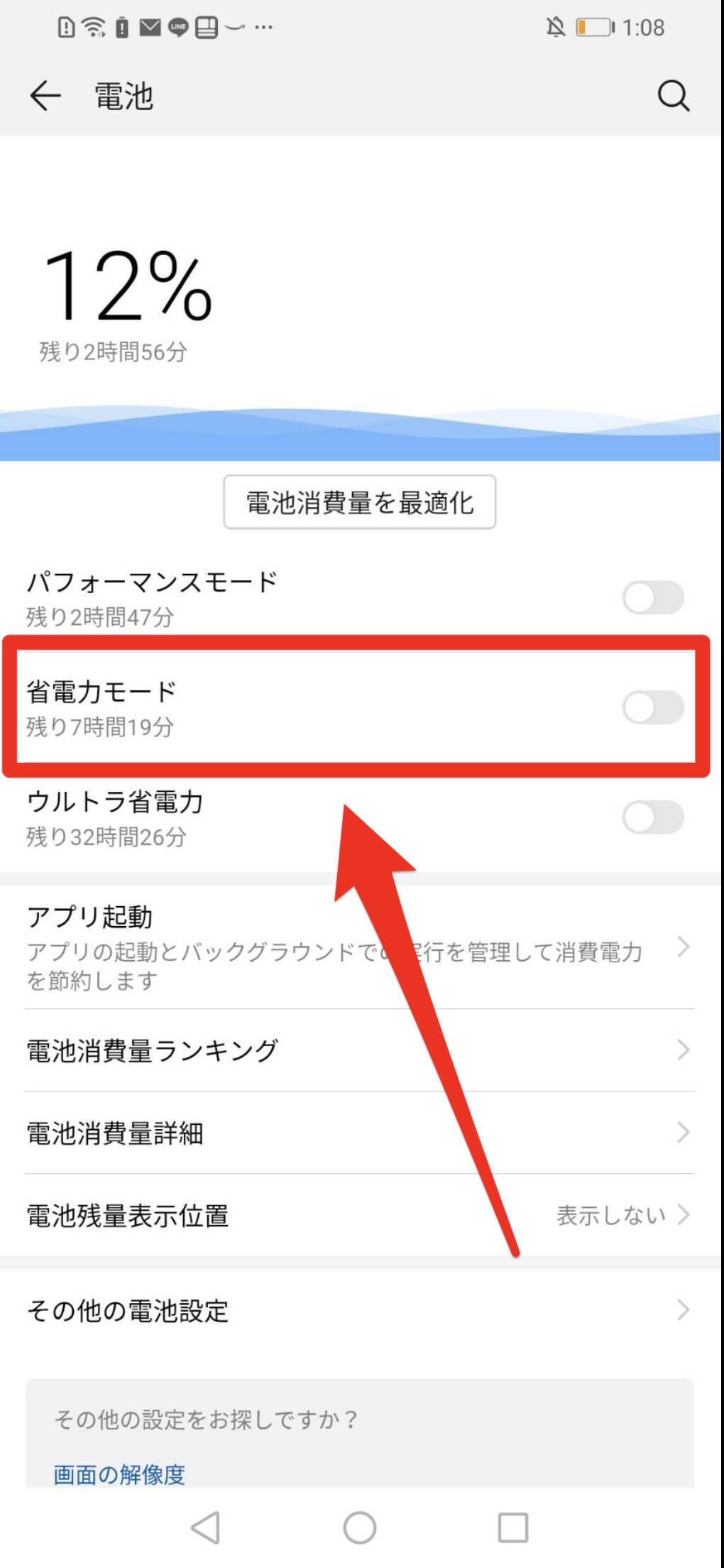Follow the 画面の解像度 link
Screen dimensions: 724x1568
tap(119, 1474)
